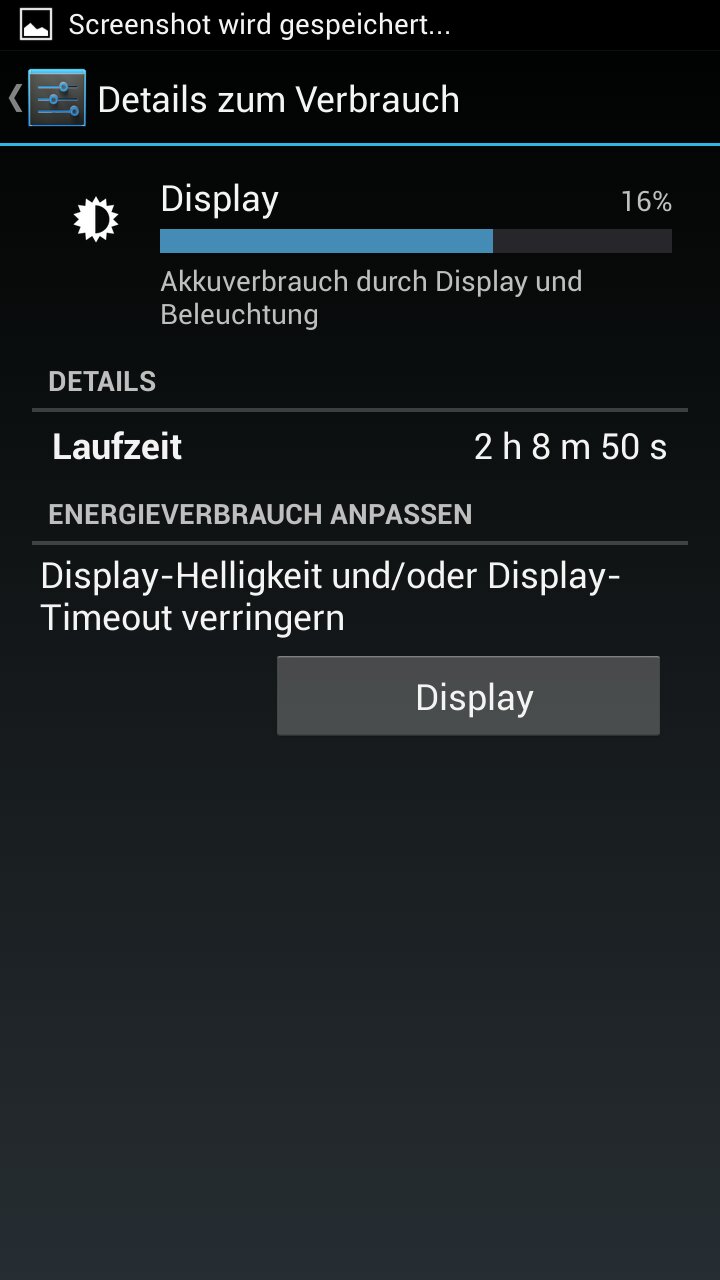Go back via the settings icon
720x1280 pixels.
point(56,98)
